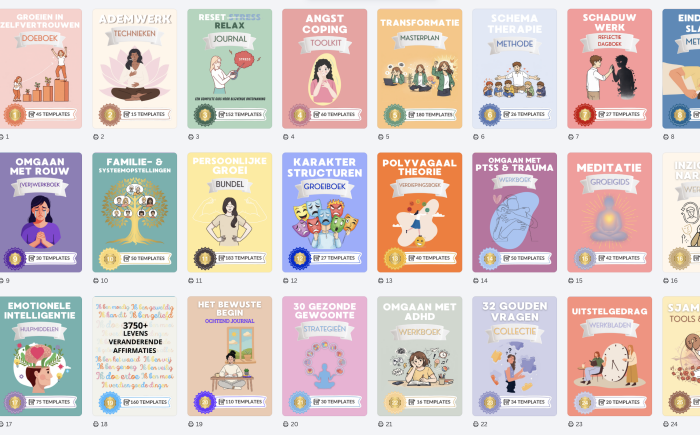Select the Familie- & Systeemopstellingen page
This screenshot has width=700, height=435.
click(x=134, y=212)
